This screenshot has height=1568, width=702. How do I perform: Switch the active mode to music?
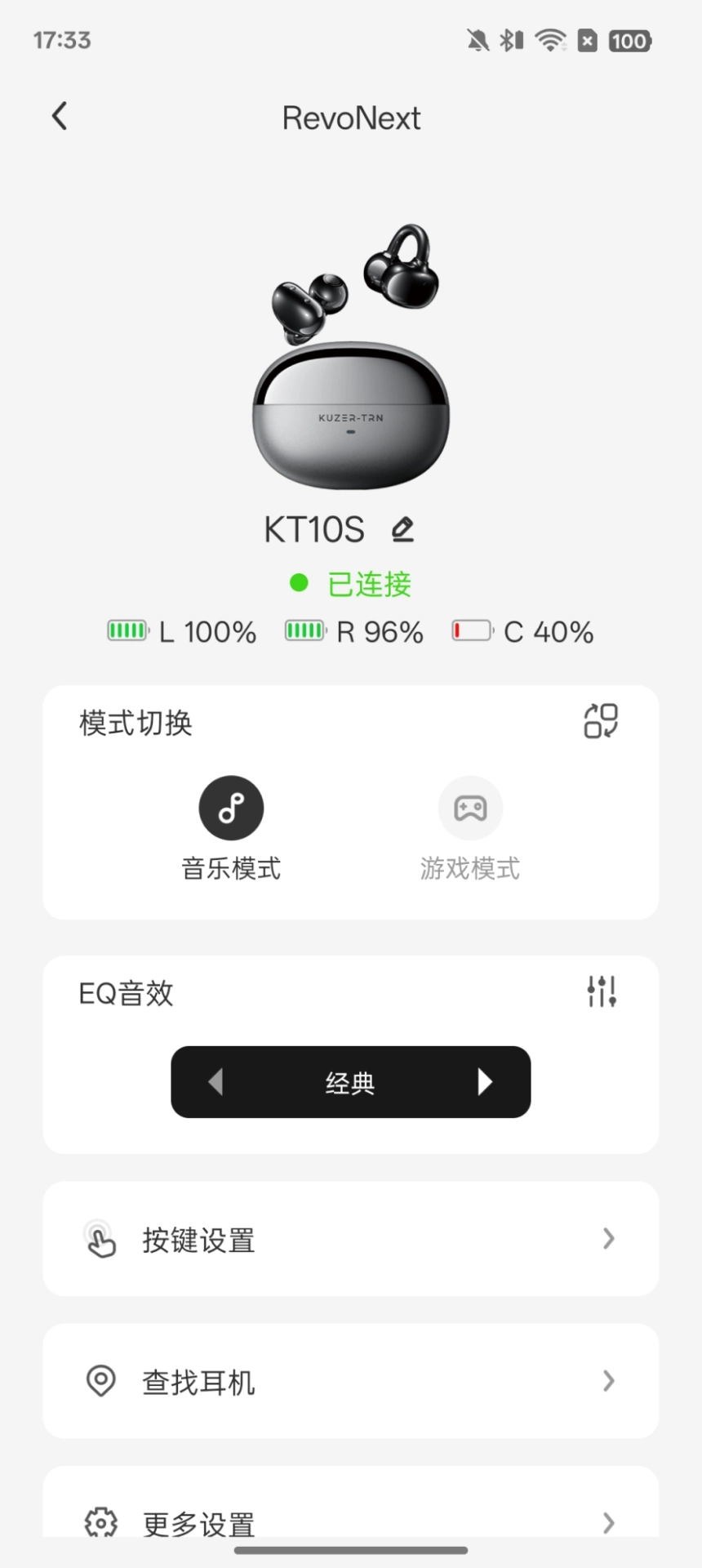tap(231, 826)
